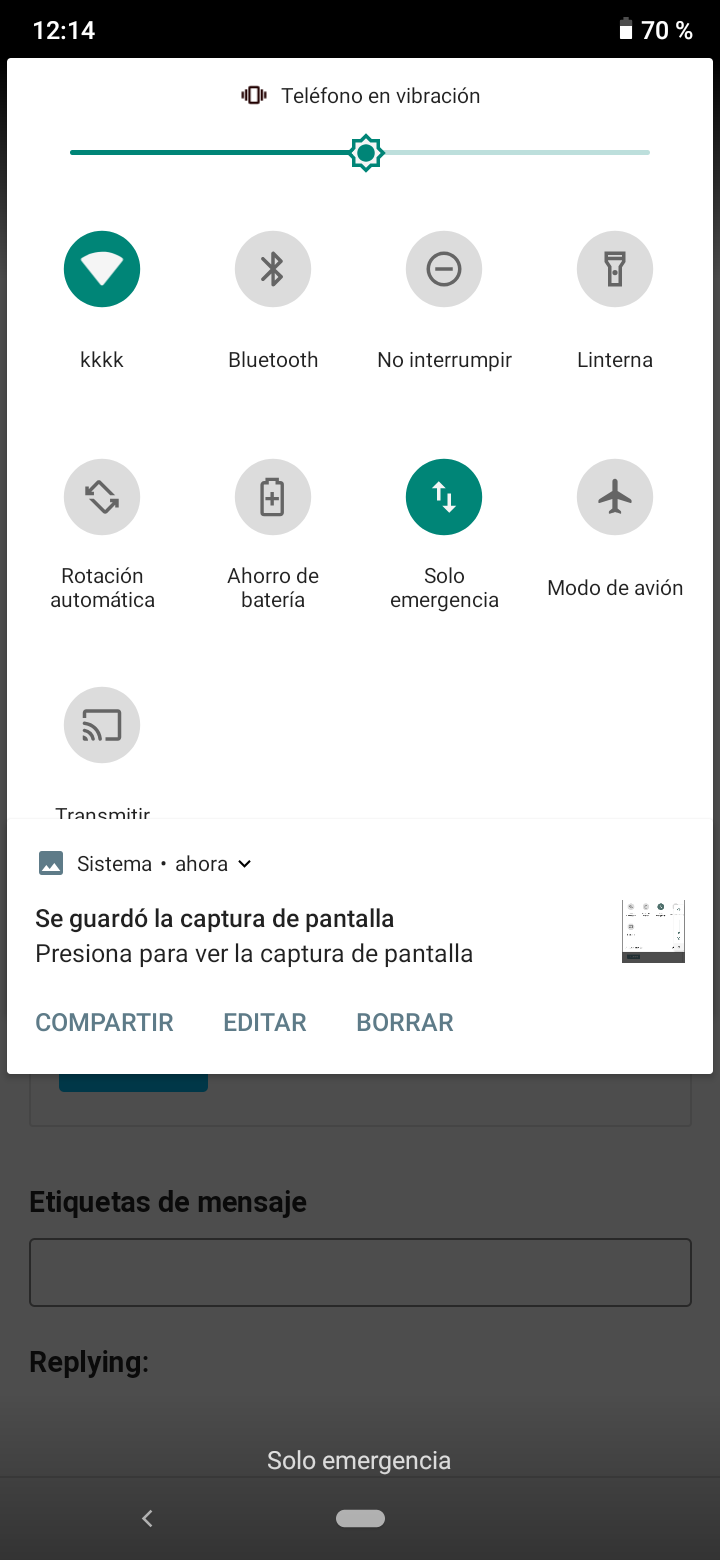Expand the Sistema notification chevron

click(x=244, y=864)
